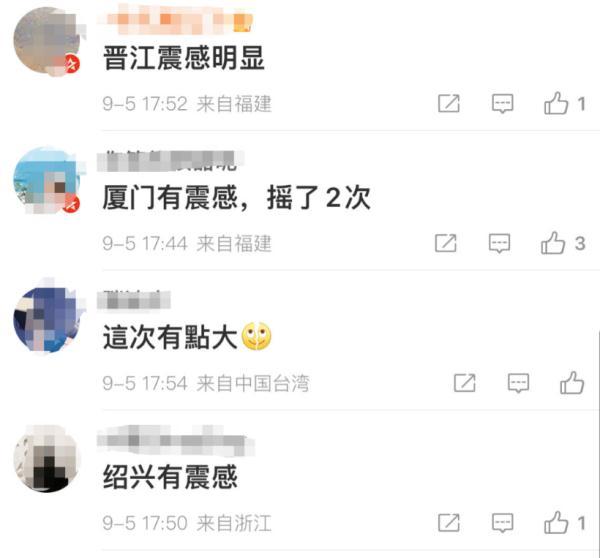Reply to the comment 厦门有震感，摇了2次
Image resolution: width=600 pixels, height=558 pixels.
[x=499, y=242]
